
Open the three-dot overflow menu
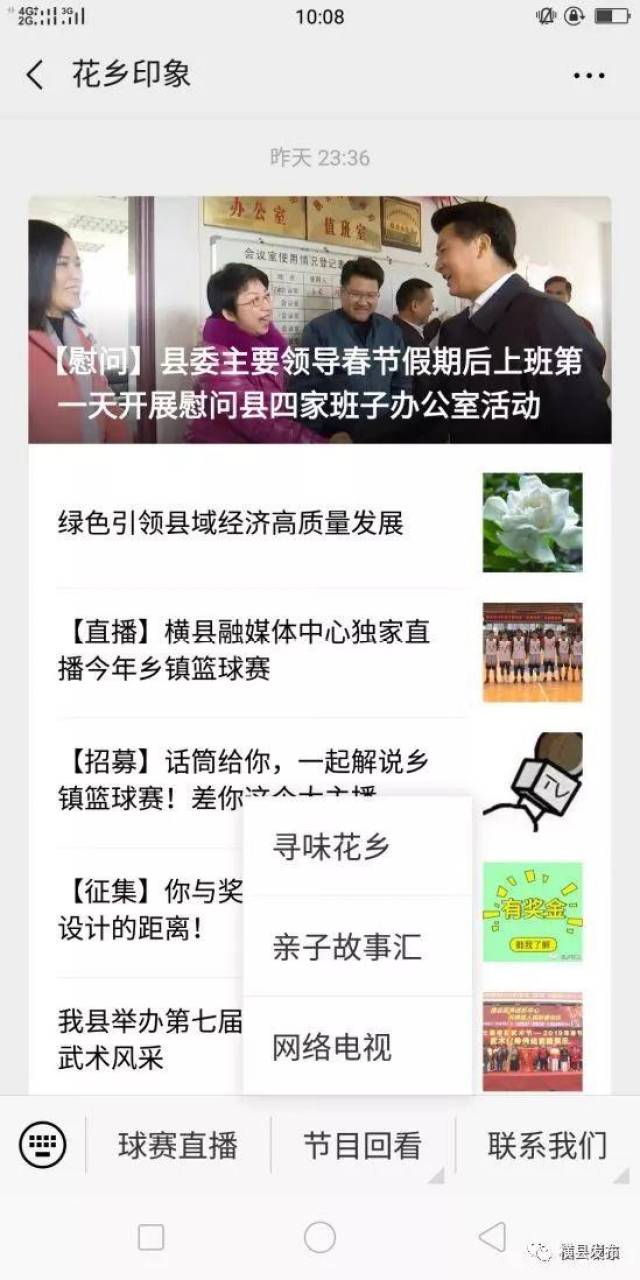589,76
